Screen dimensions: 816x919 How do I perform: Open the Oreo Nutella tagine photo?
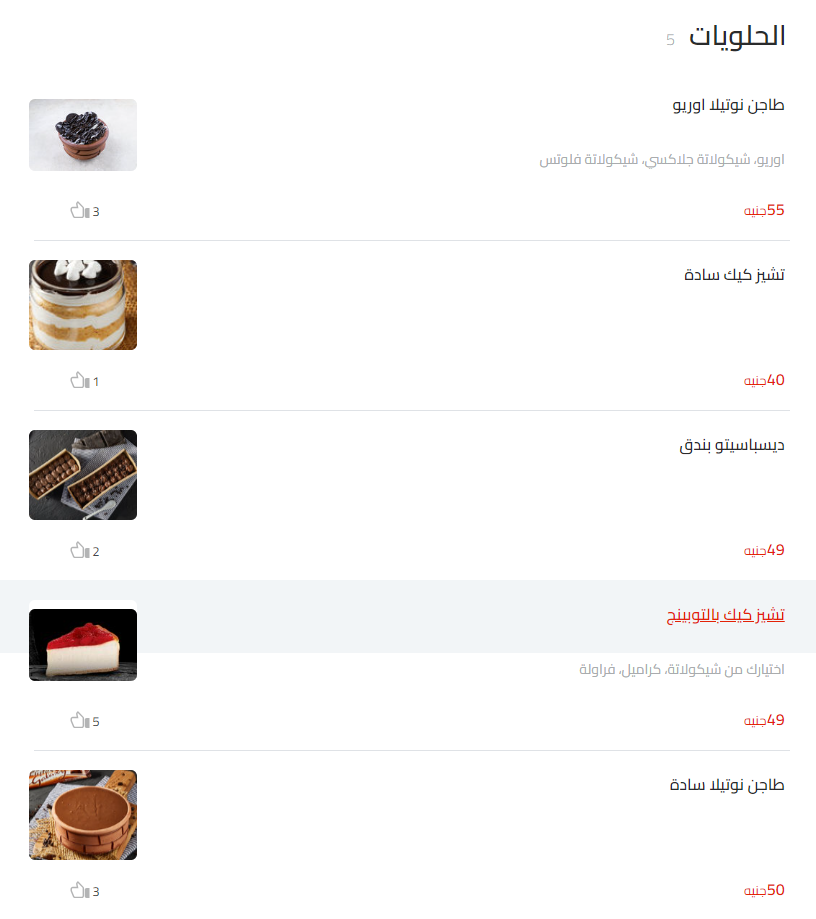tap(83, 134)
